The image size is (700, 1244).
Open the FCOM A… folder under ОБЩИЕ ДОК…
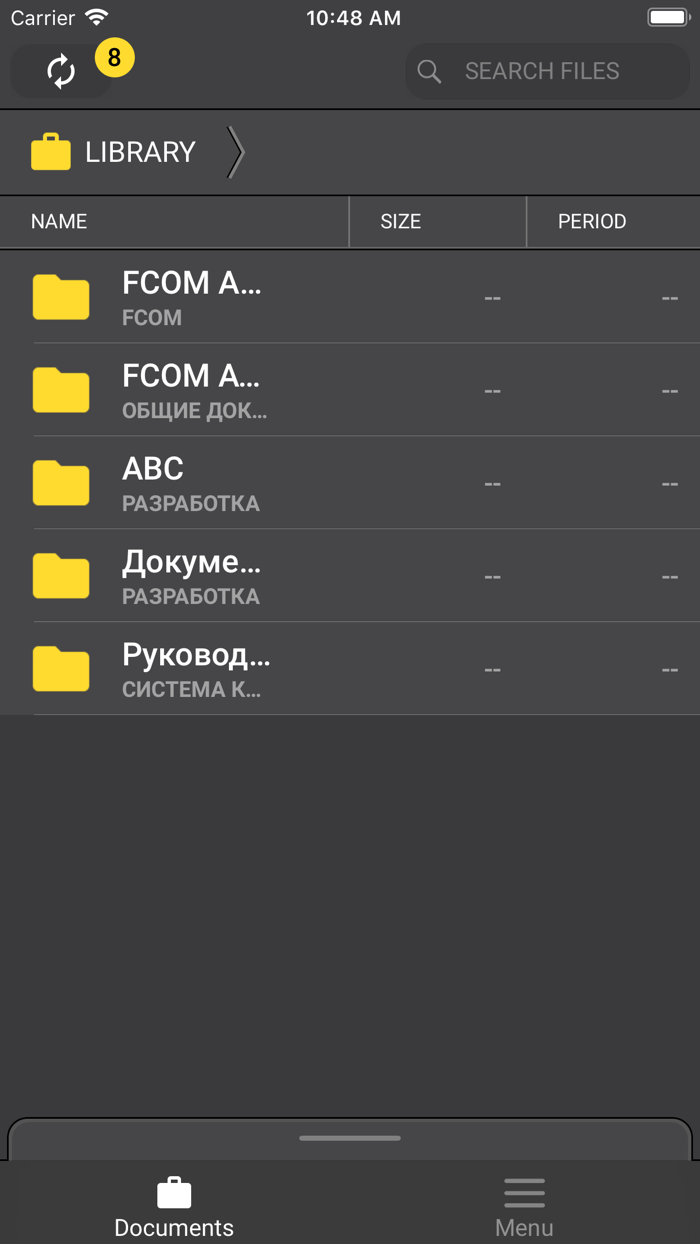350,390
